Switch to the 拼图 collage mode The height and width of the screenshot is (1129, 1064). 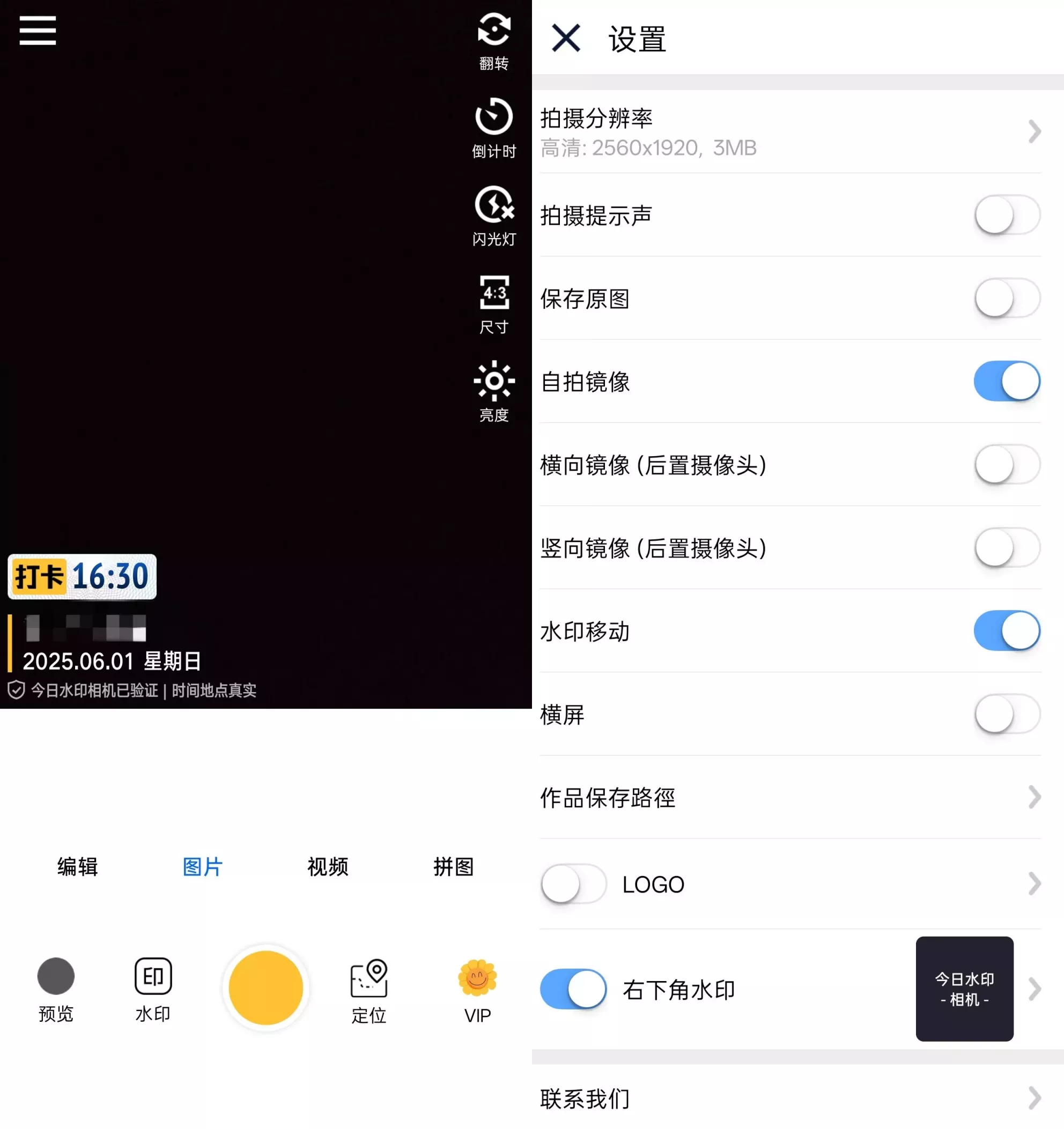click(453, 867)
